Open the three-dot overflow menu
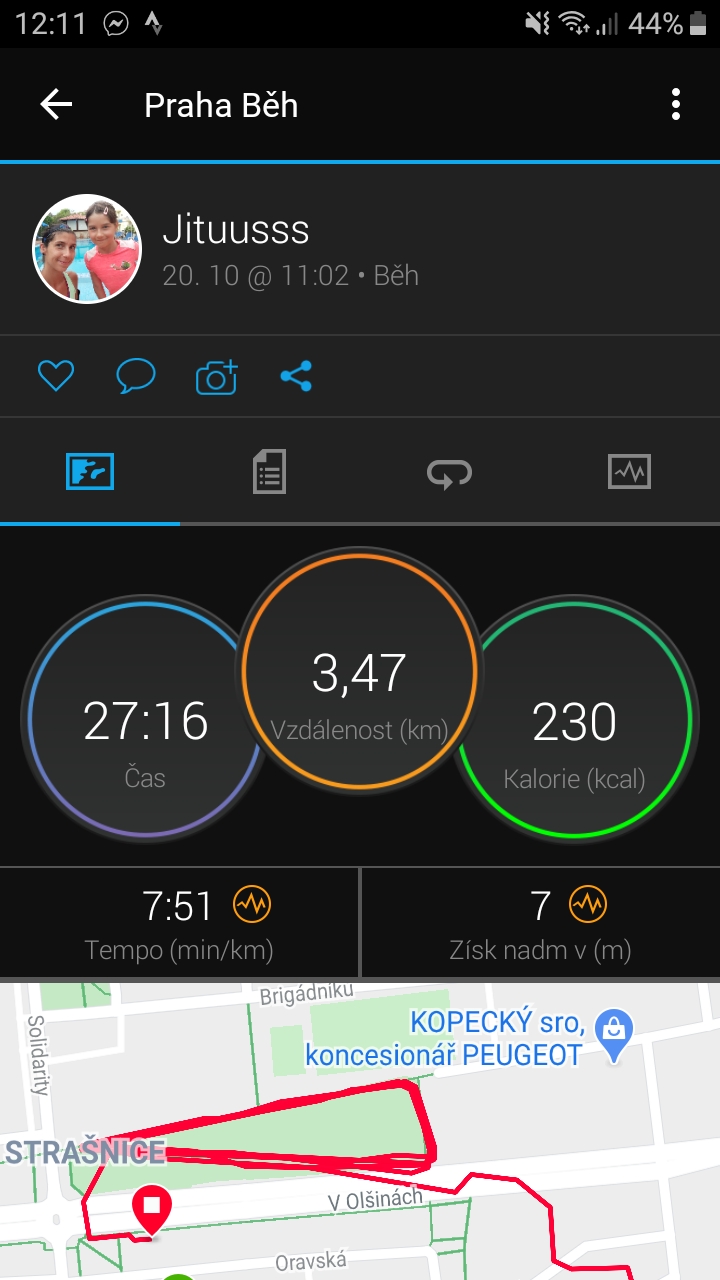The image size is (720, 1280). pyautogui.click(x=676, y=105)
